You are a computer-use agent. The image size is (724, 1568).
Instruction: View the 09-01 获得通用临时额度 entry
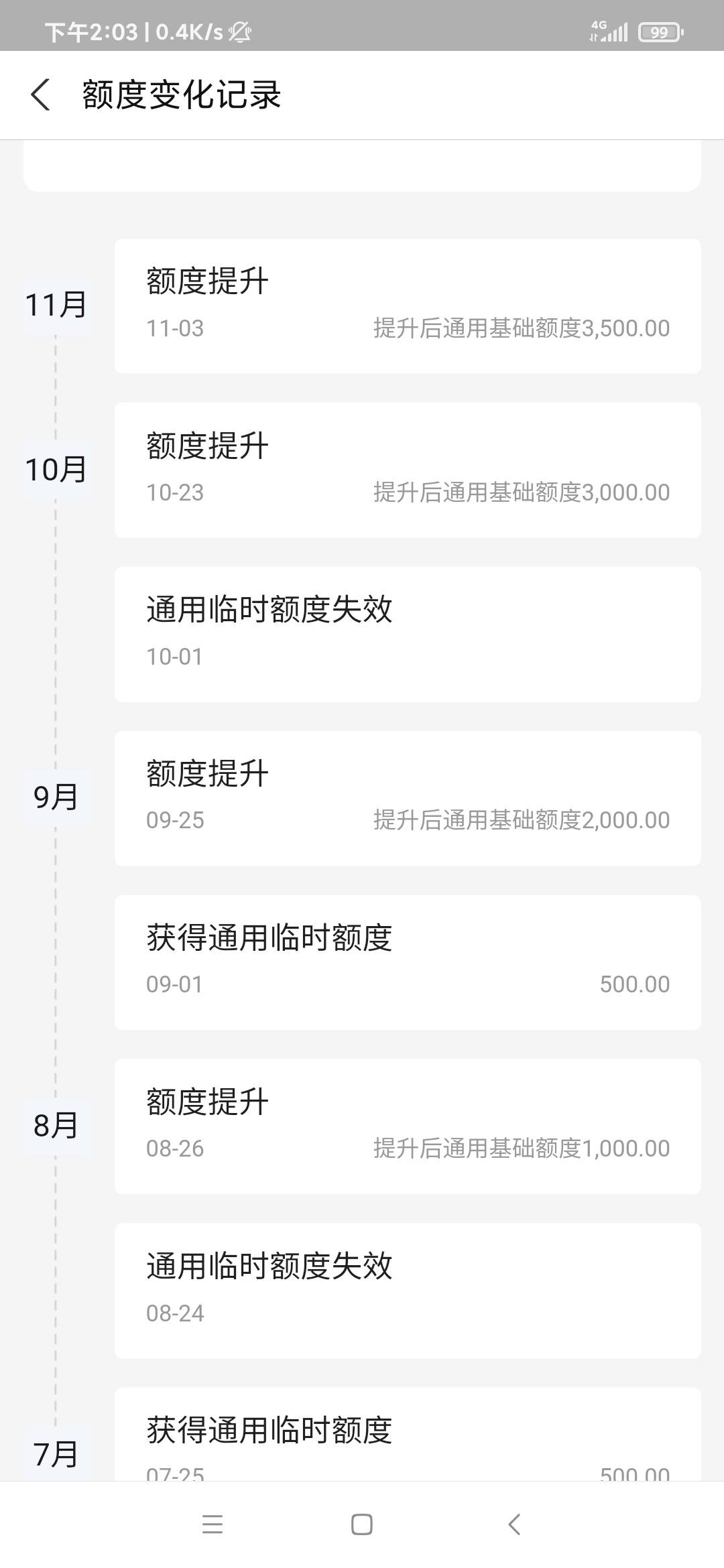tap(408, 962)
